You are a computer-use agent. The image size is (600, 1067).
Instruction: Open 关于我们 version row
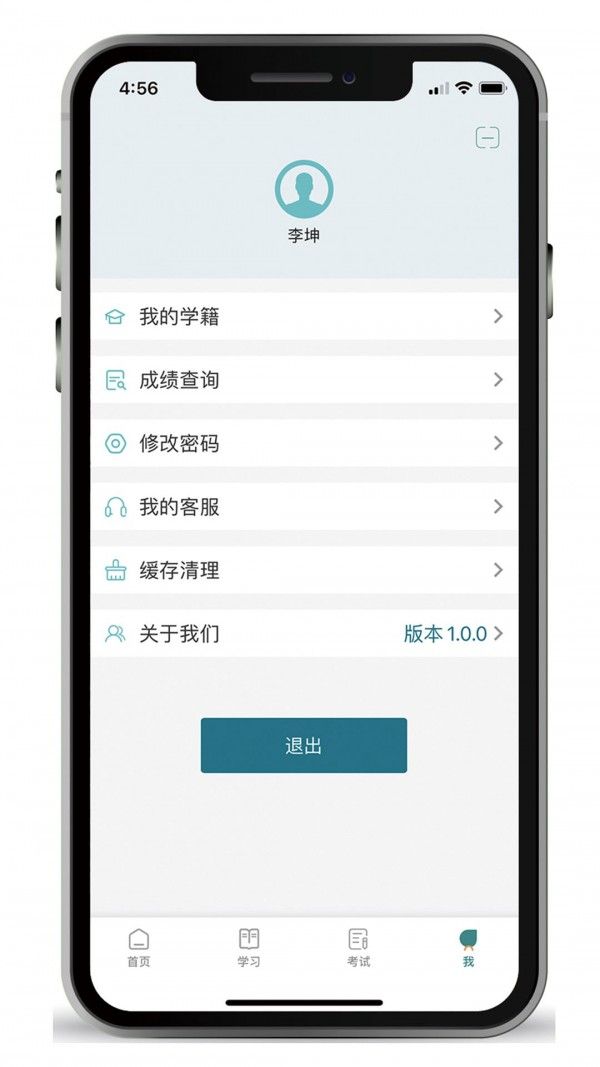304,634
